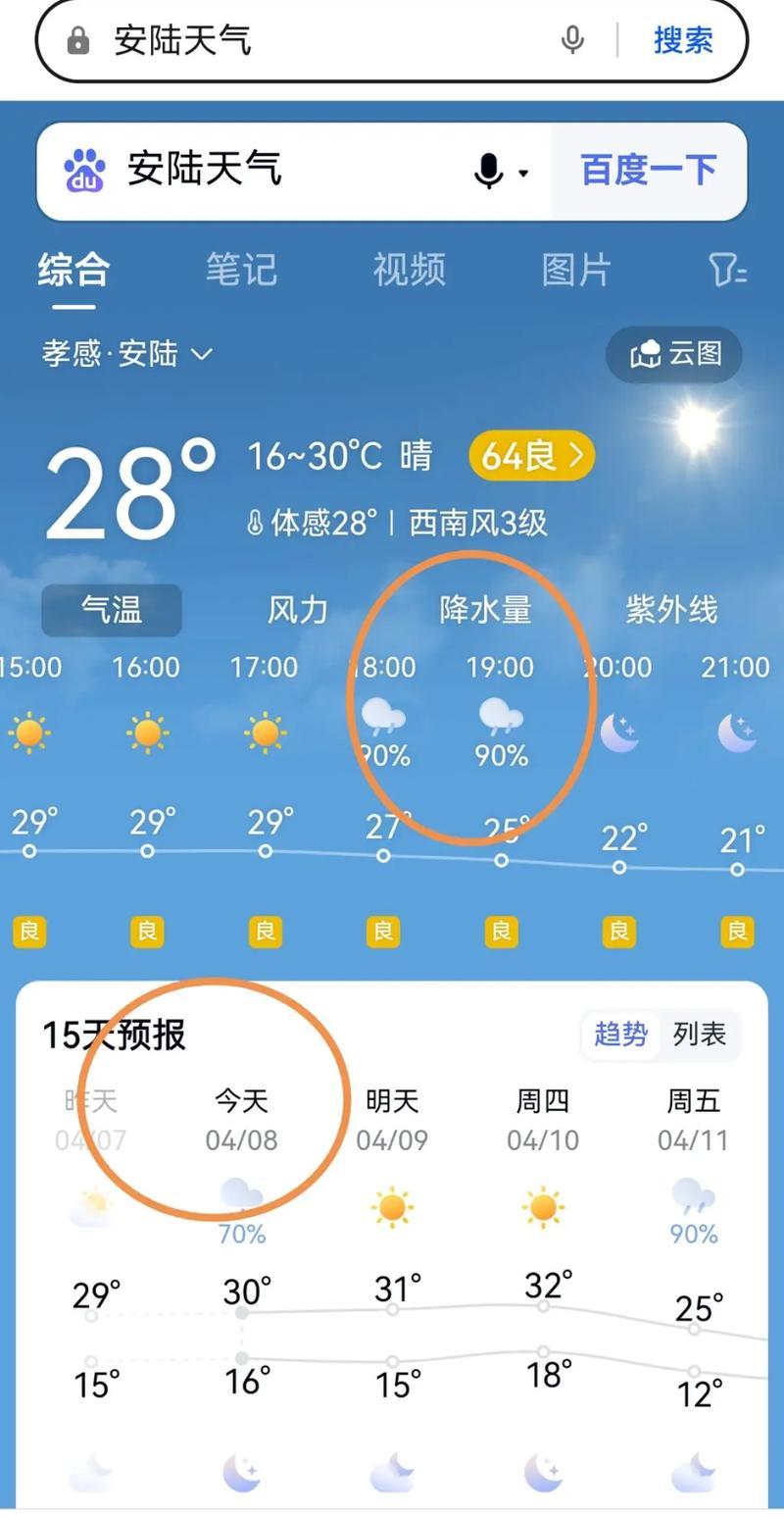Tap the sunny icon under 17:00
Image resolution: width=784 pixels, height=1517 pixels.
(x=265, y=731)
